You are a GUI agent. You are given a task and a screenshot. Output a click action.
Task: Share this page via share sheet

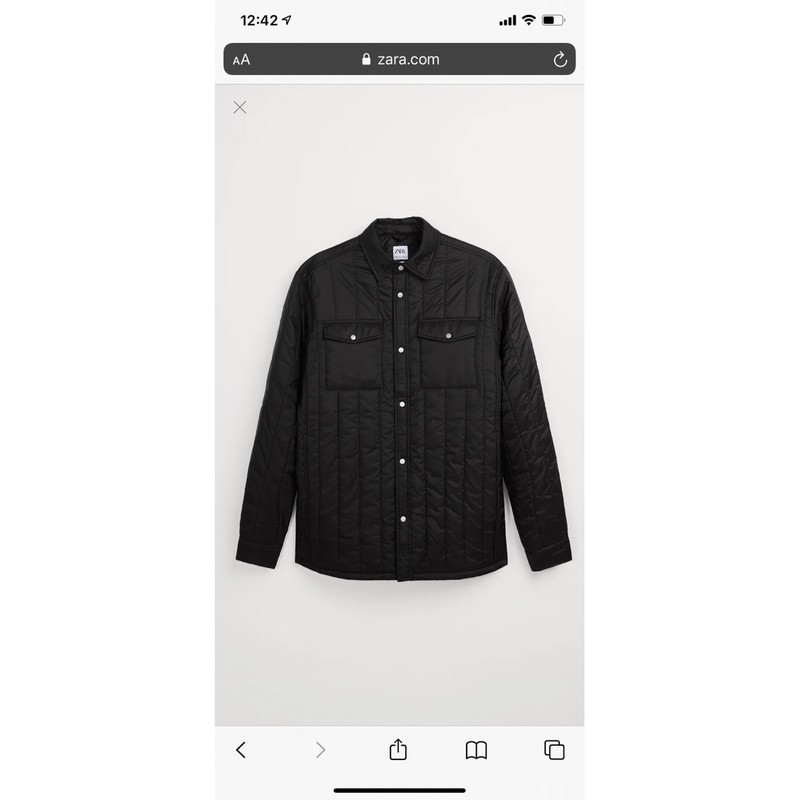[398, 748]
